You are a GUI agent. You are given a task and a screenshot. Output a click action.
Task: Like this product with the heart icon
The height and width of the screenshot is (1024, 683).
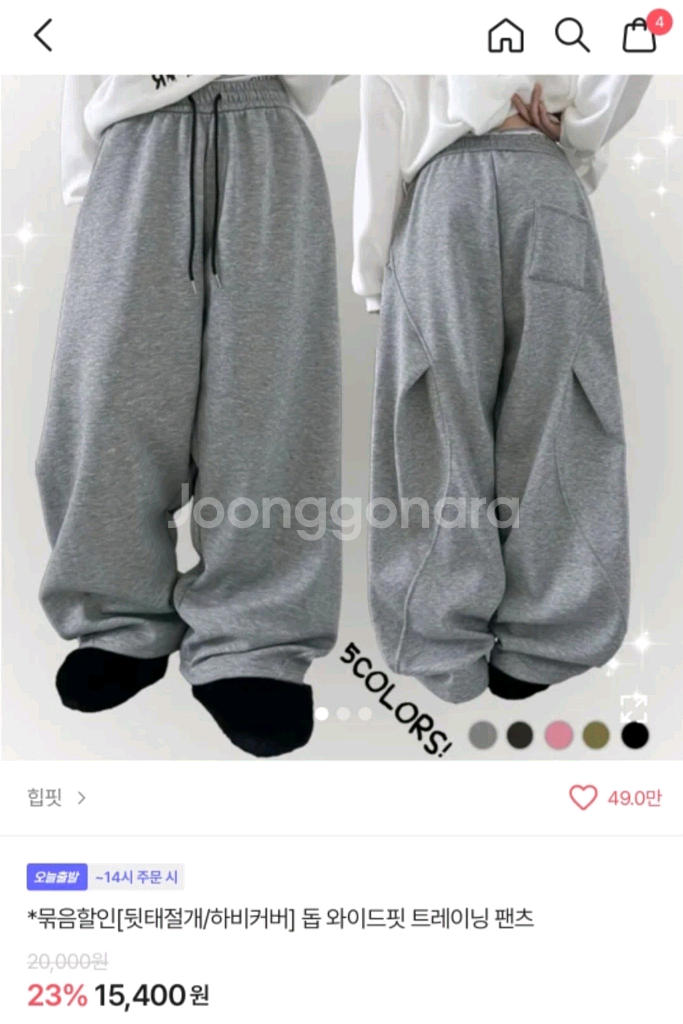pos(583,797)
